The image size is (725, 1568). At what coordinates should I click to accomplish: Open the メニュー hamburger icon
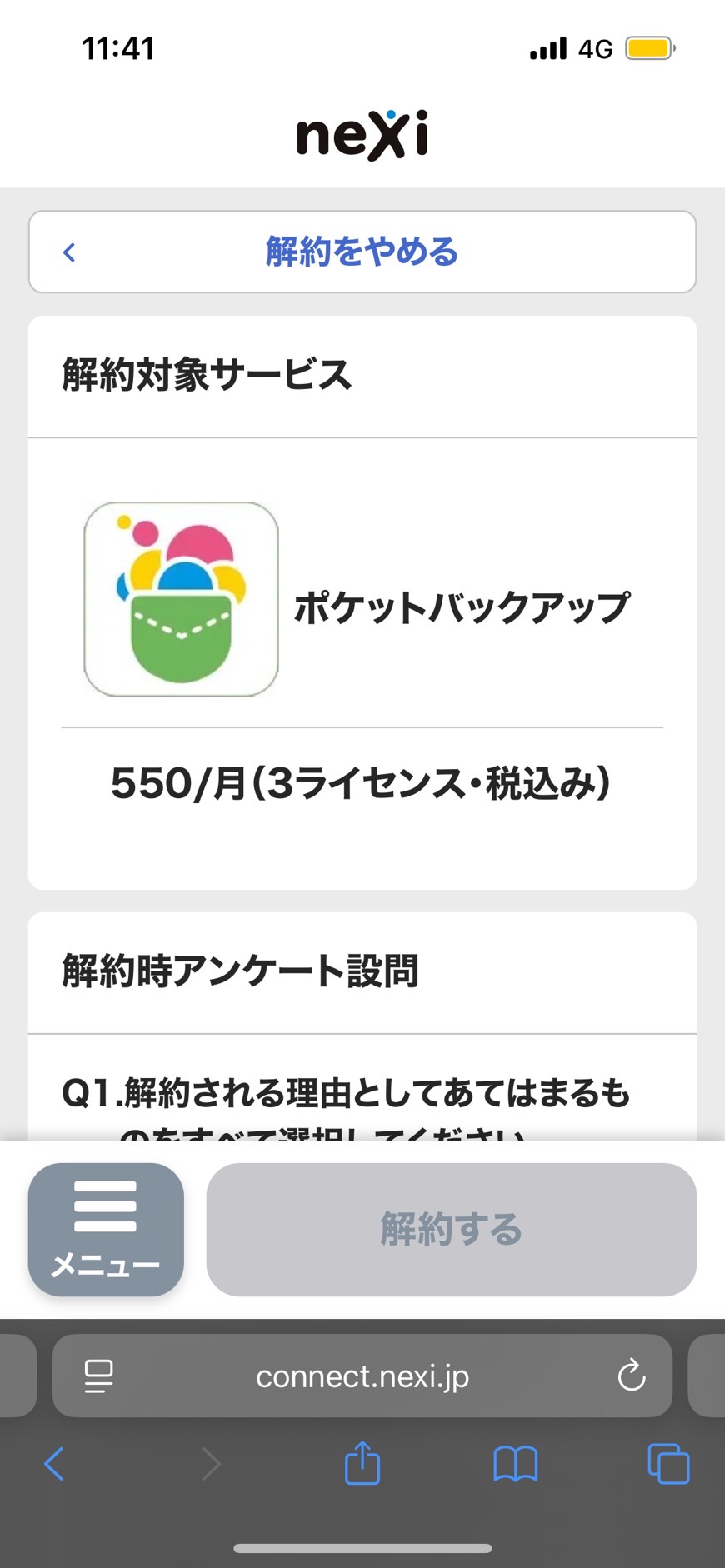[105, 1231]
